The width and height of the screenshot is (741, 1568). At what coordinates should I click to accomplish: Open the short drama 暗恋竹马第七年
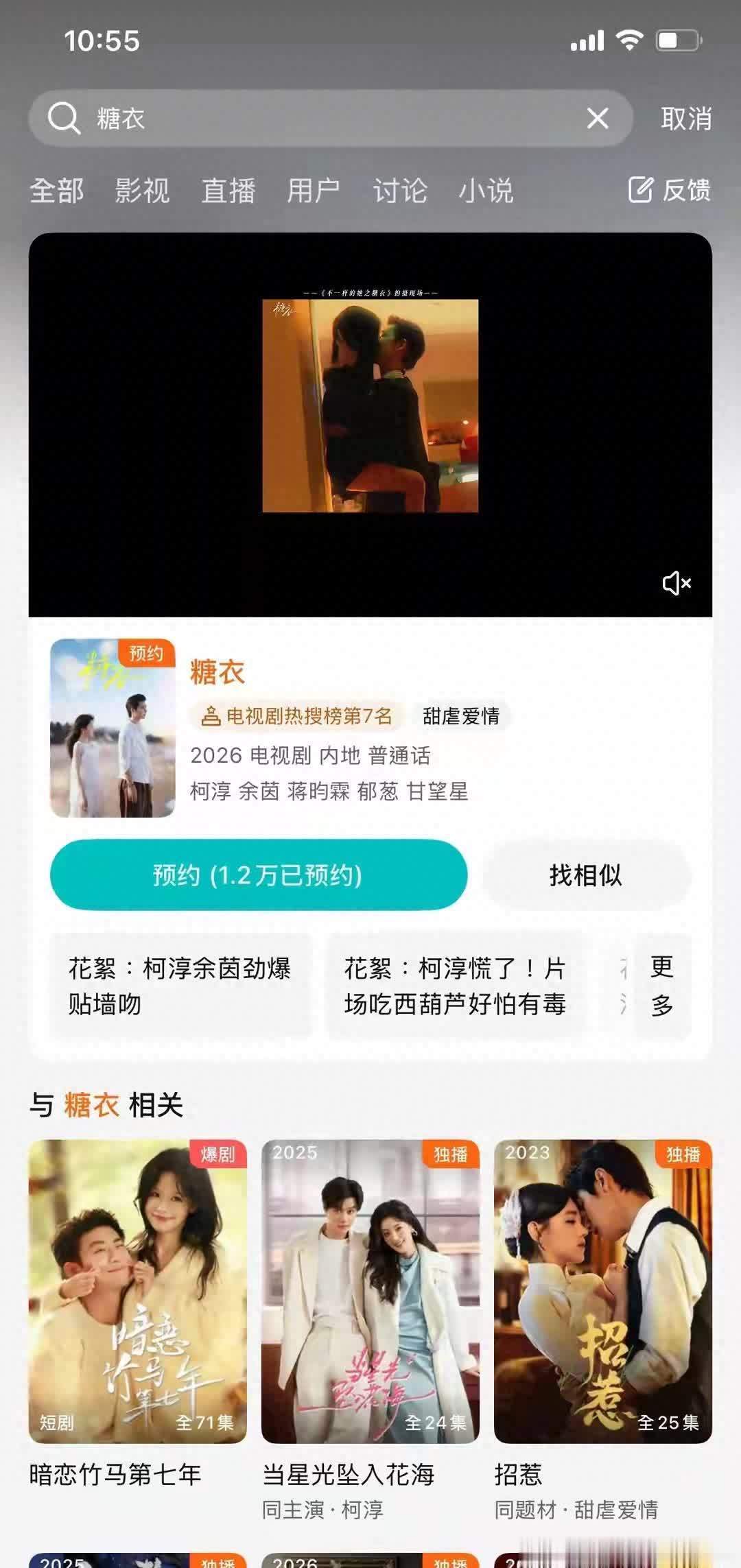point(137,1292)
